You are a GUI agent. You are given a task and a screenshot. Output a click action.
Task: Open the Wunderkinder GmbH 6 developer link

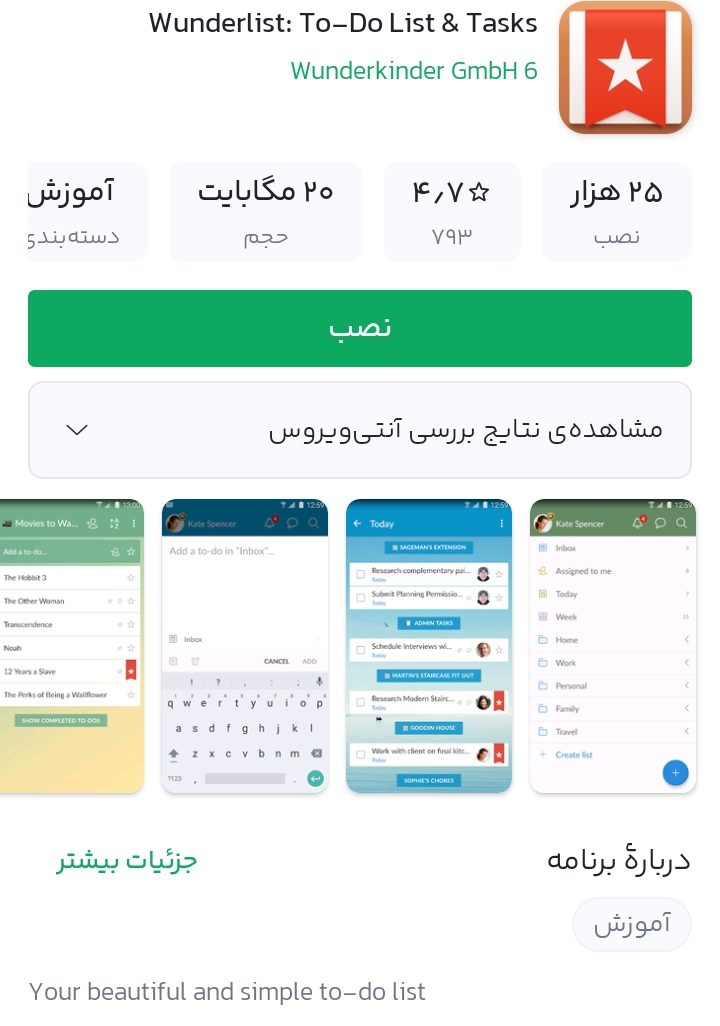[413, 71]
